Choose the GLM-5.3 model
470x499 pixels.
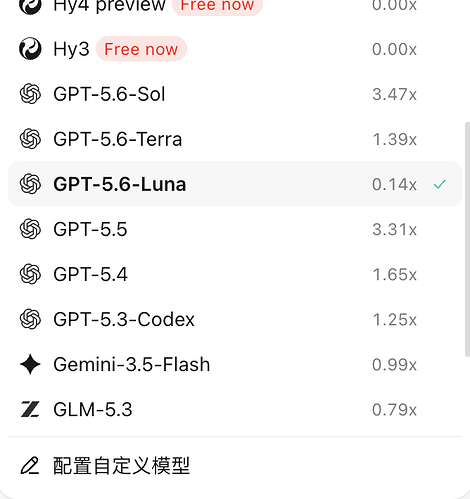235,409
